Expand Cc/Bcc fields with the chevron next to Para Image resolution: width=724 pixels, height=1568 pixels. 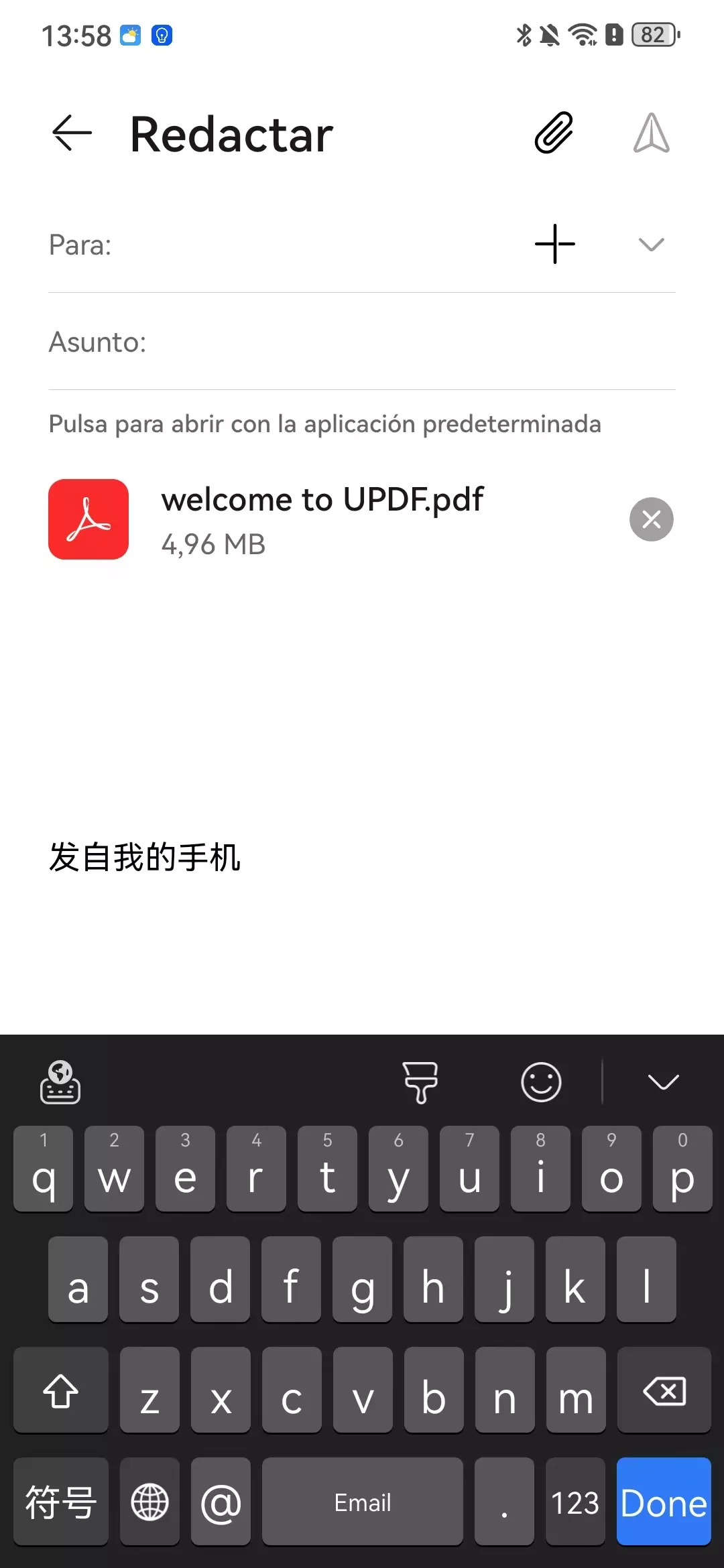651,245
